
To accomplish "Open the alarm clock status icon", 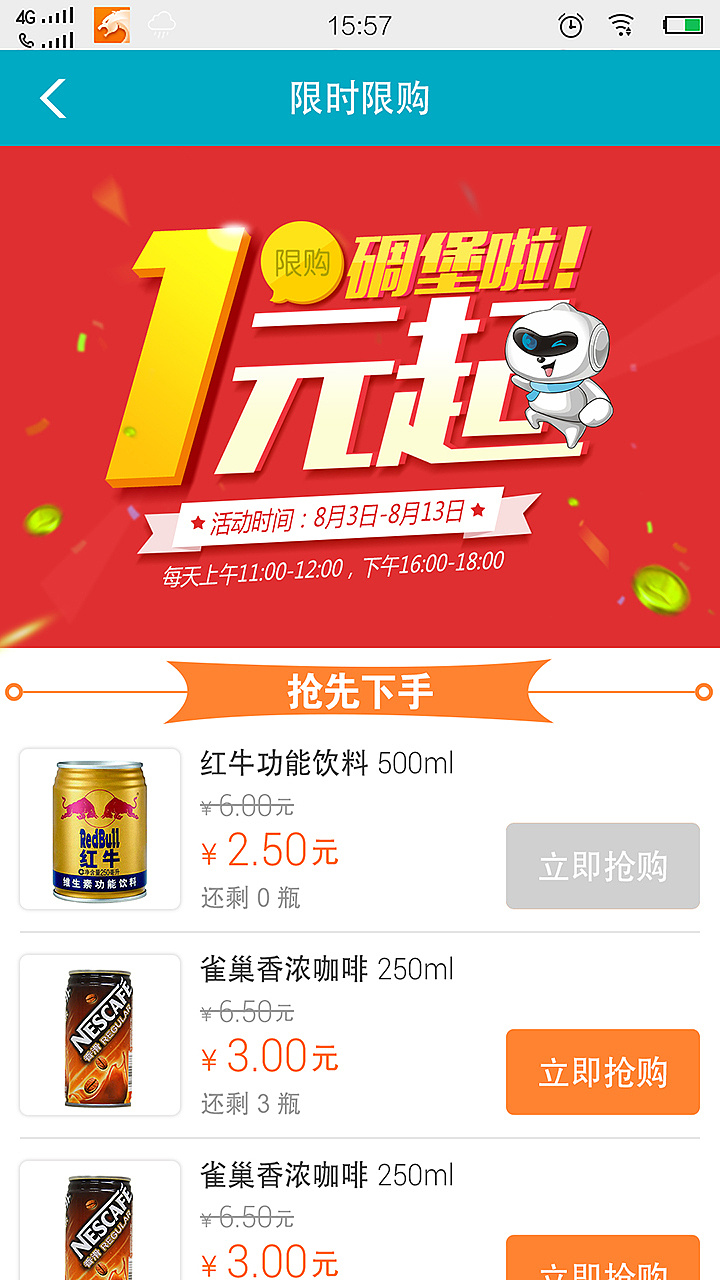I will (570, 25).
